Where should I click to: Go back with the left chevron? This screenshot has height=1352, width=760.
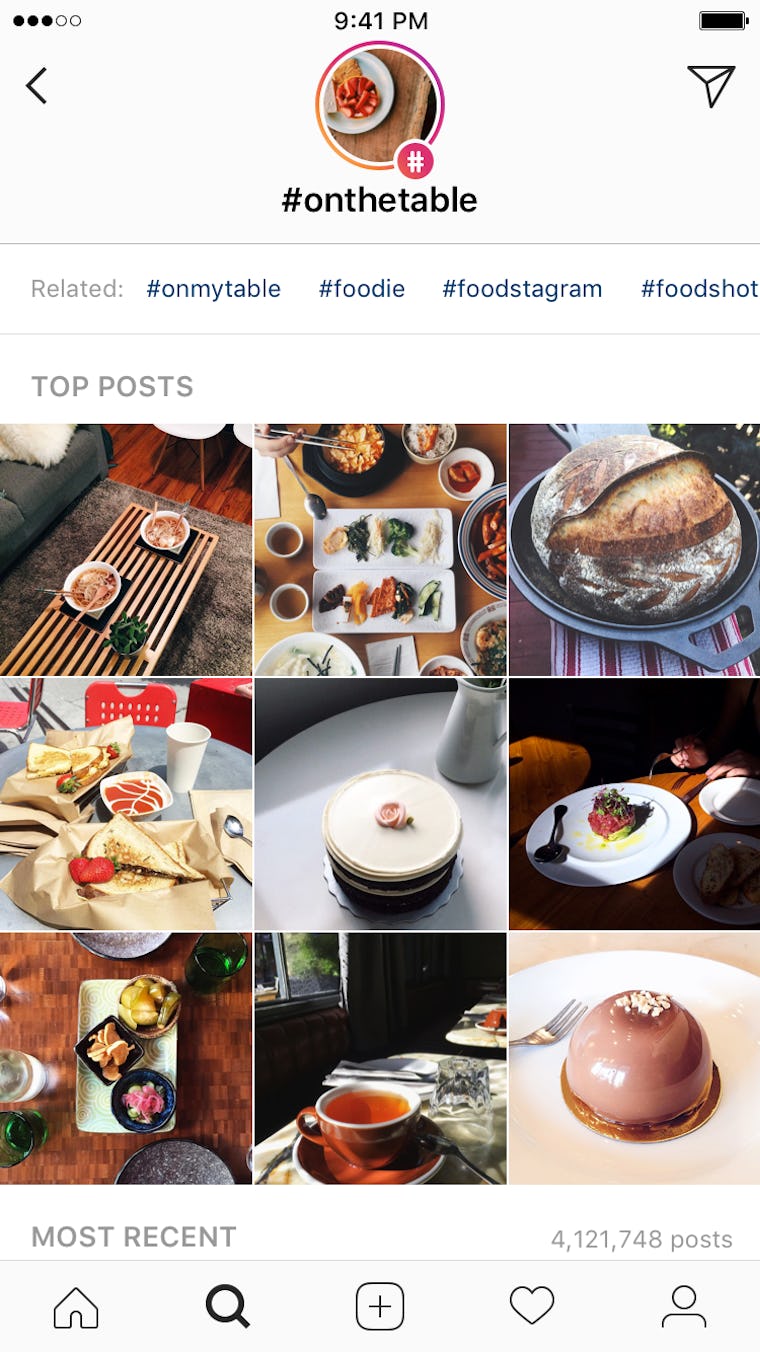(38, 86)
